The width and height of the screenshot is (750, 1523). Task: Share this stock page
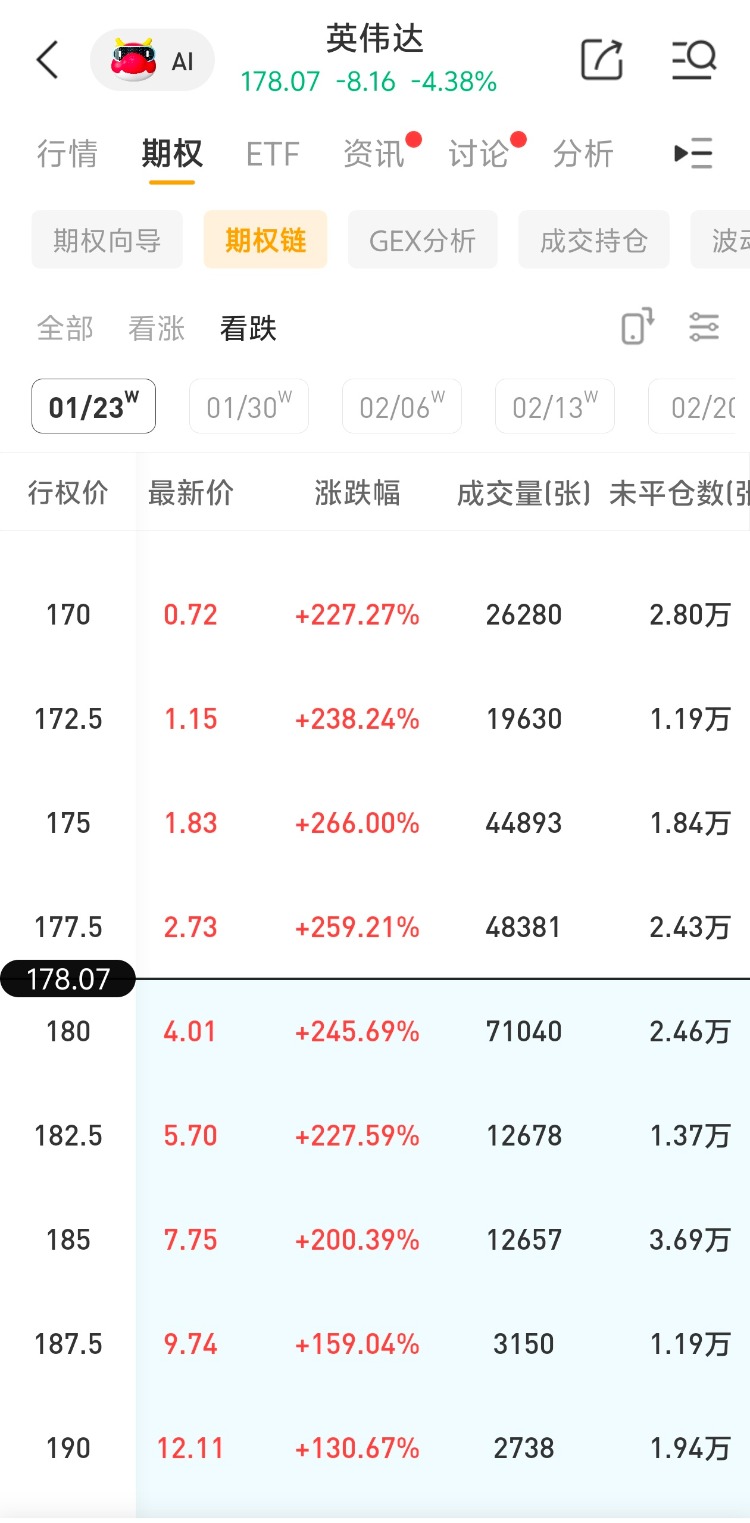pos(602,60)
